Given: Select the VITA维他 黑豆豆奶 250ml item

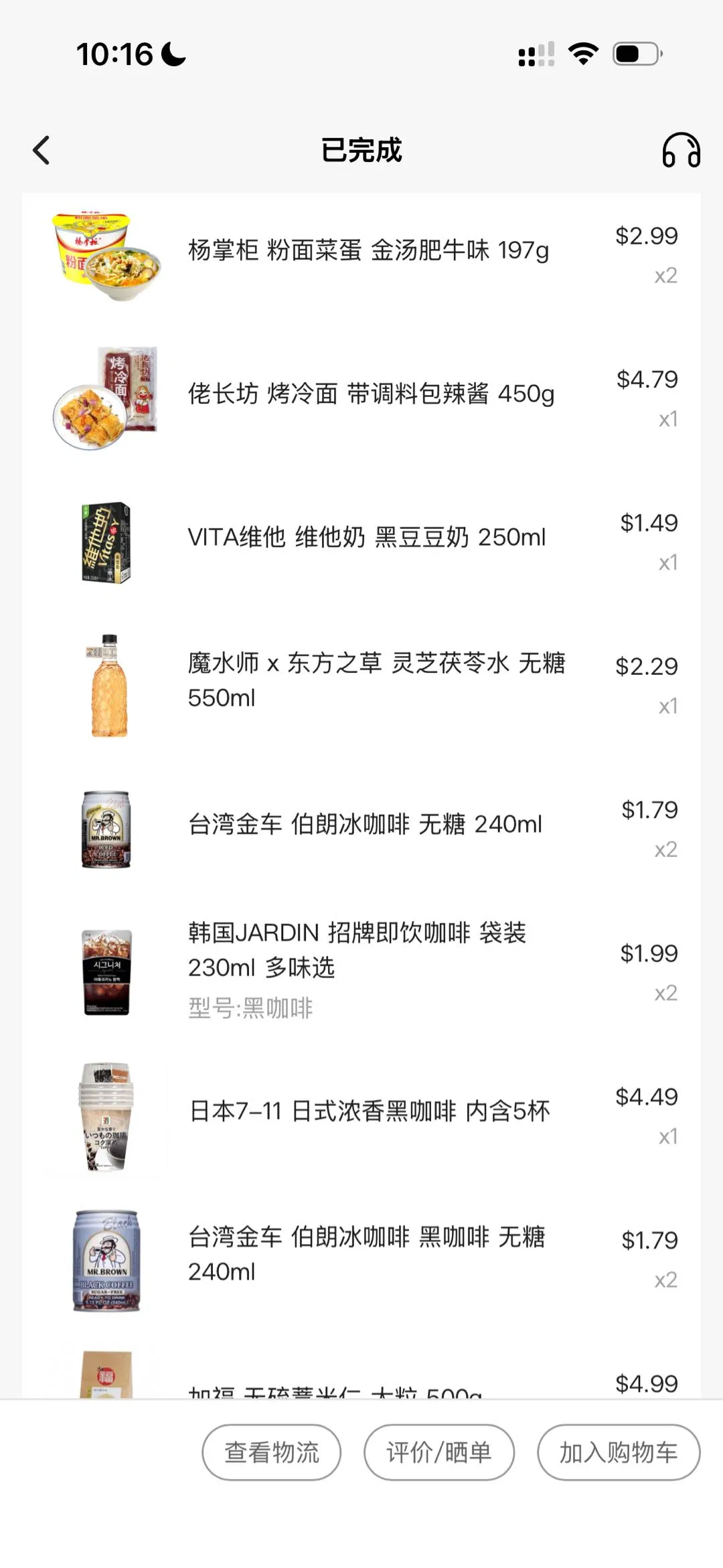Looking at the screenshot, I should point(366,538).
